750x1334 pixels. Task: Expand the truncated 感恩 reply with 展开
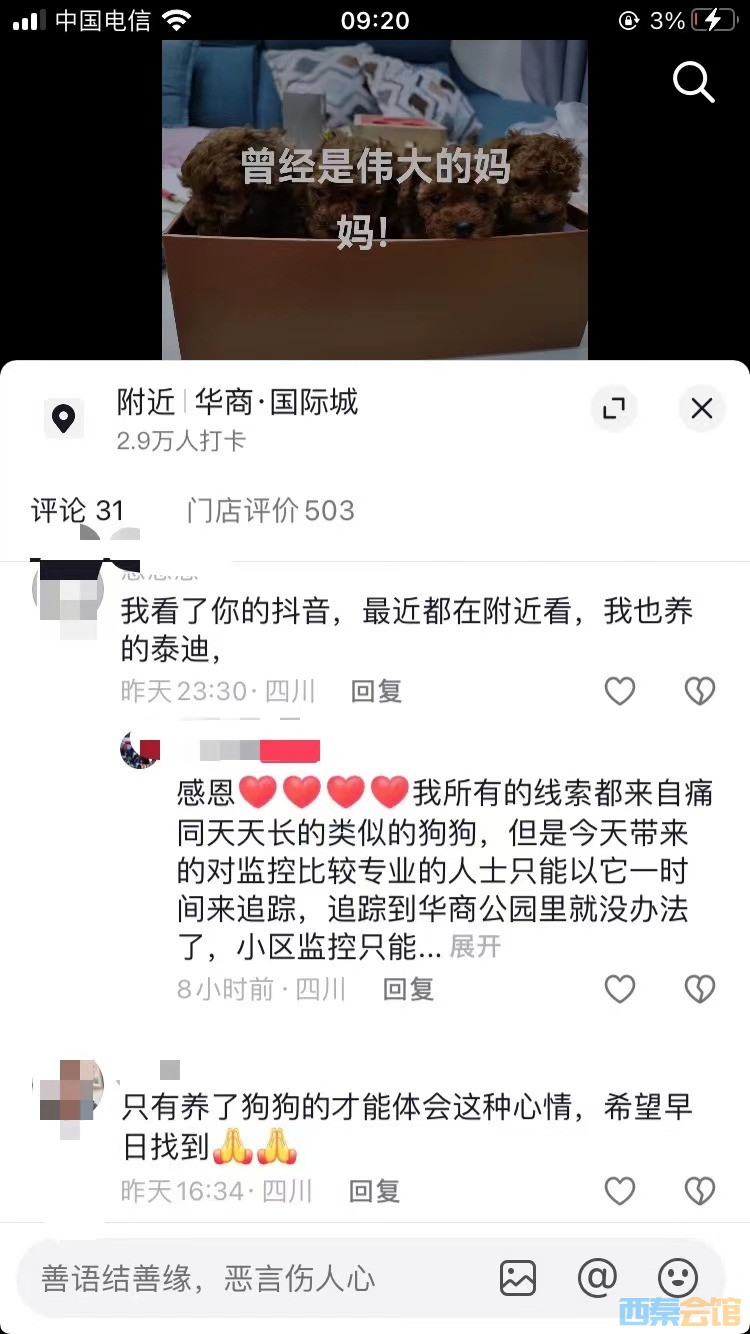pos(475,946)
